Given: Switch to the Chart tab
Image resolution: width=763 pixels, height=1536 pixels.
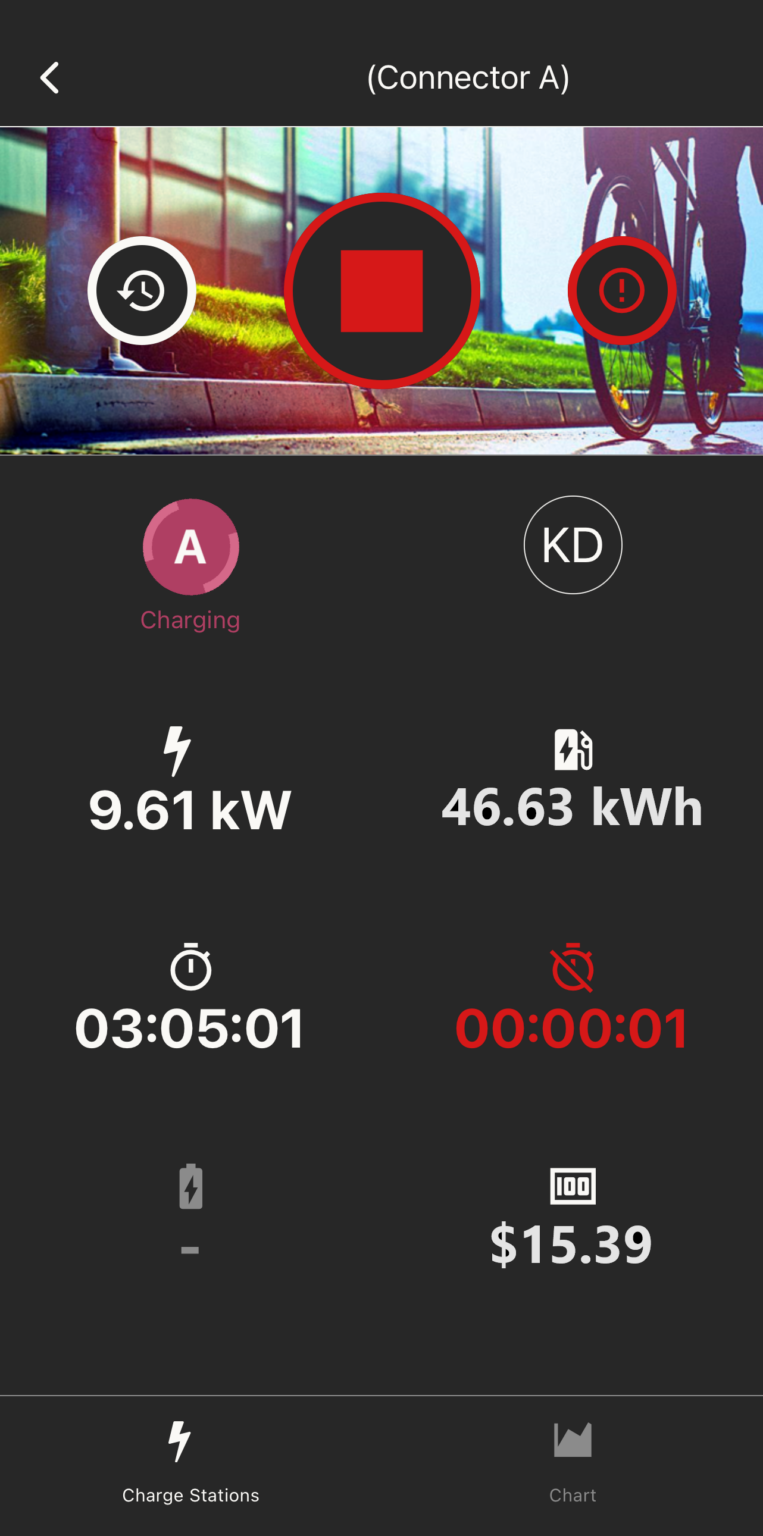Looking at the screenshot, I should tap(573, 1464).
